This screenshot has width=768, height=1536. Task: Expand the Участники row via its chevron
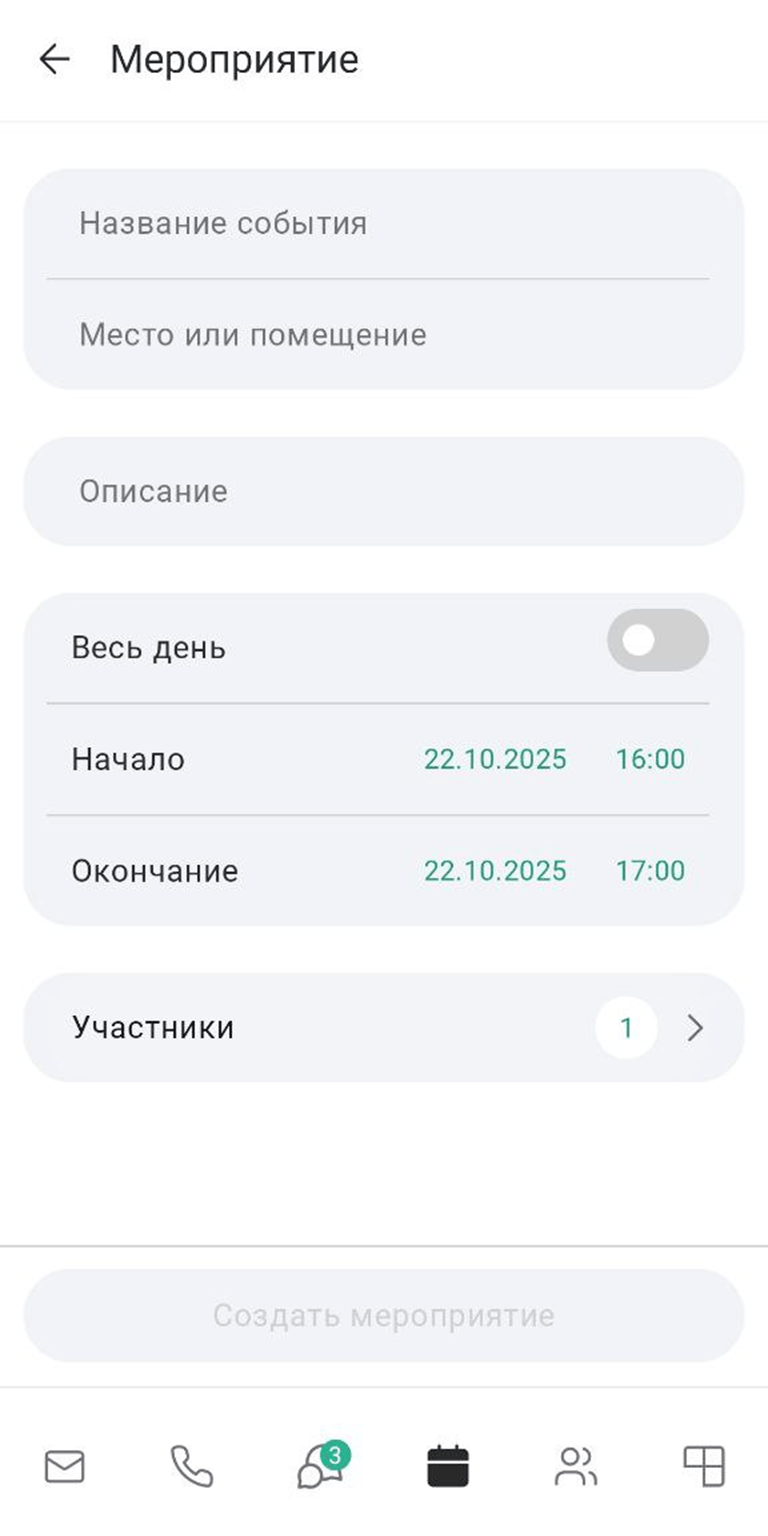(x=694, y=1027)
